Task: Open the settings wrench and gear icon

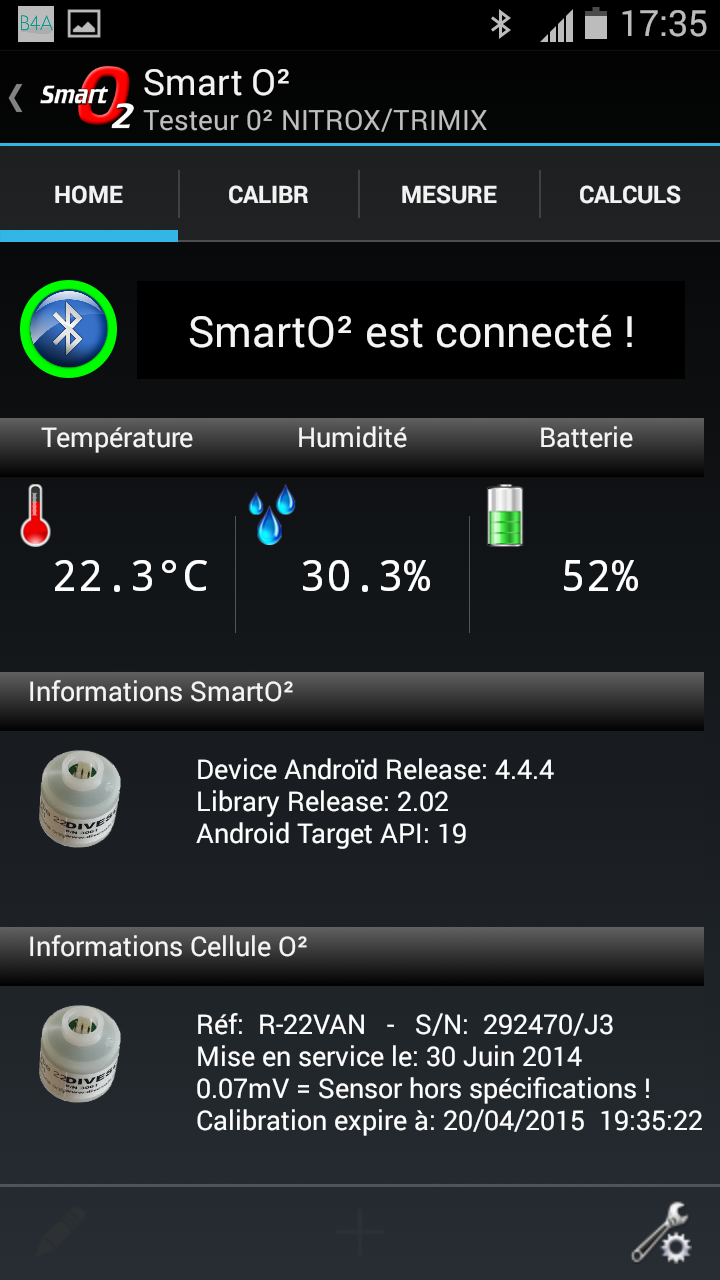Action: (661, 1232)
